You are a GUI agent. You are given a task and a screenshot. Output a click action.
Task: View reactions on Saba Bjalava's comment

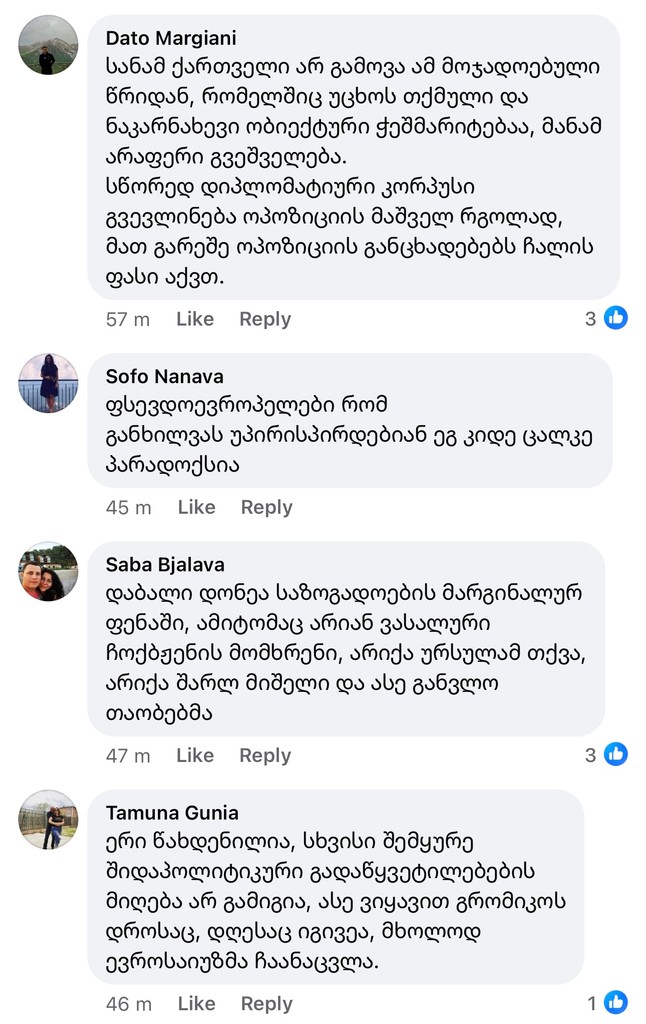click(606, 754)
